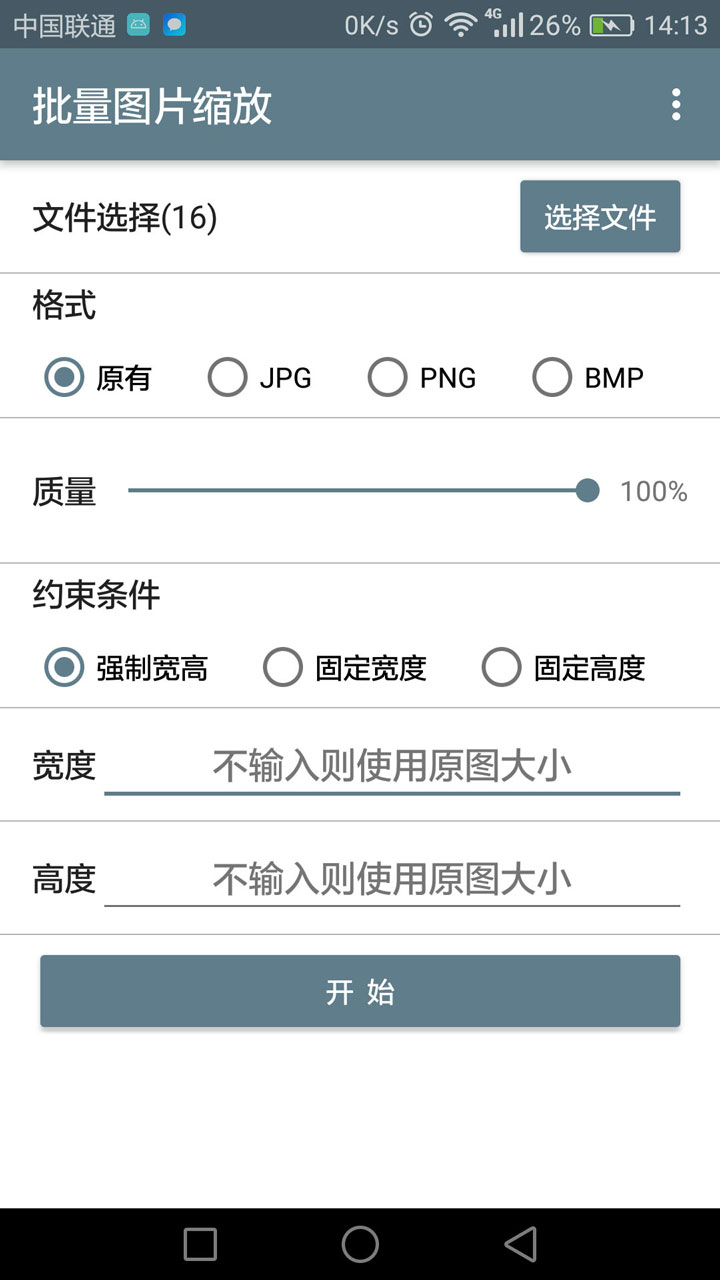Select 强制宽高 constraint option
720x1280 pixels.
coord(63,667)
